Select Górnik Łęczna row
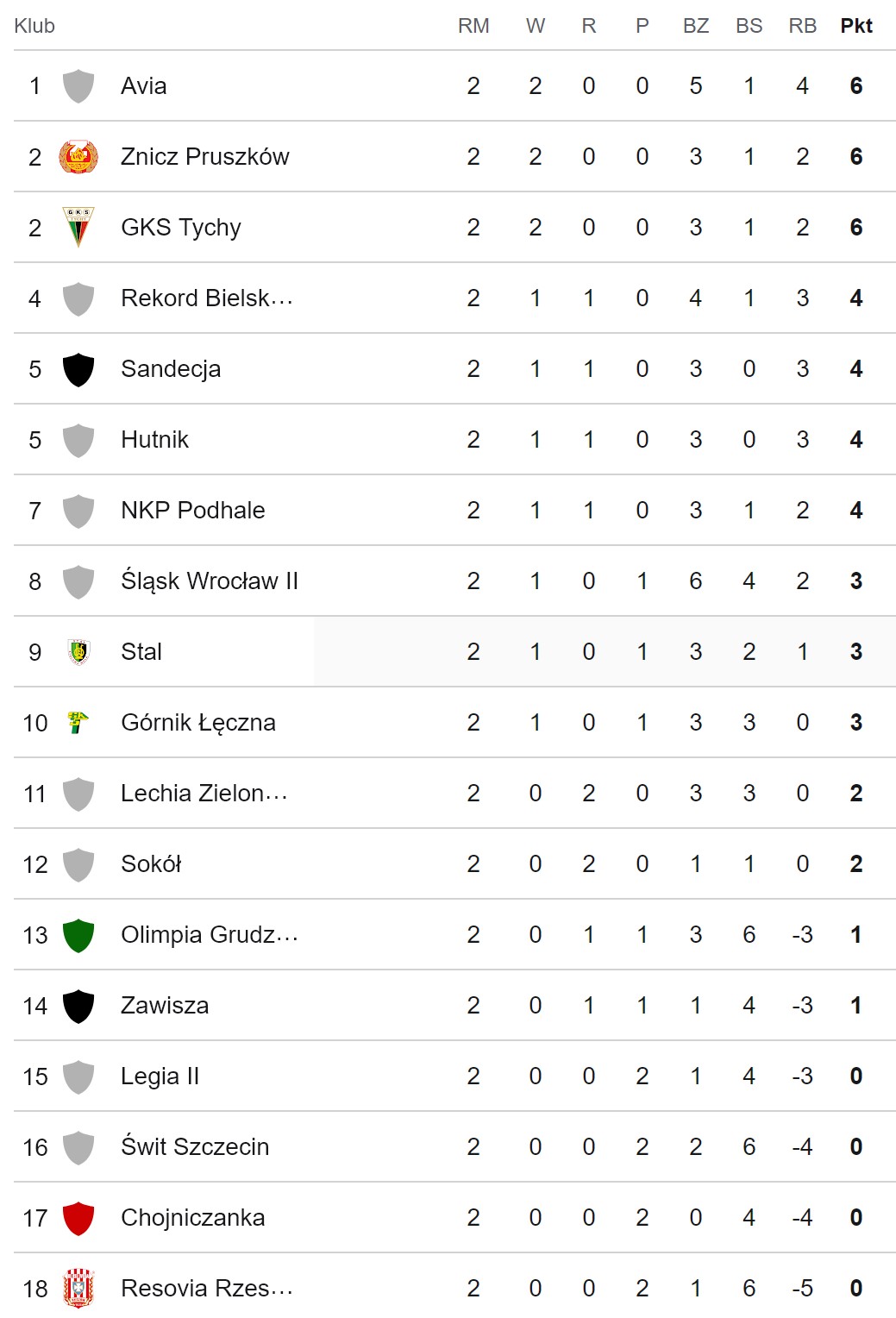 click(x=454, y=722)
